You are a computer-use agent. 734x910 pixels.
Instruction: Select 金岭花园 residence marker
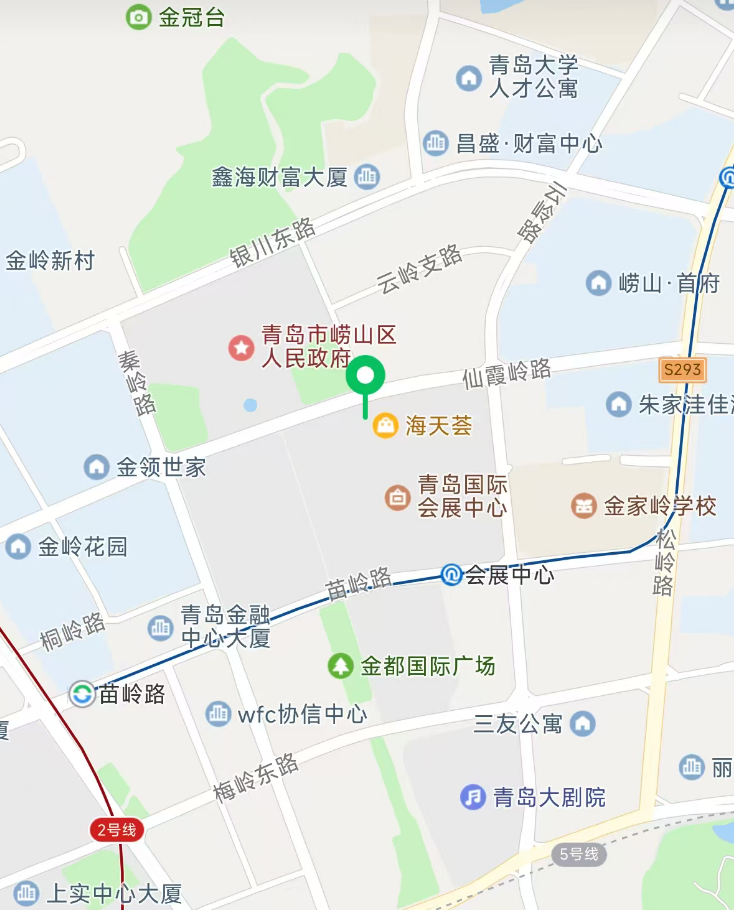(x=18, y=546)
